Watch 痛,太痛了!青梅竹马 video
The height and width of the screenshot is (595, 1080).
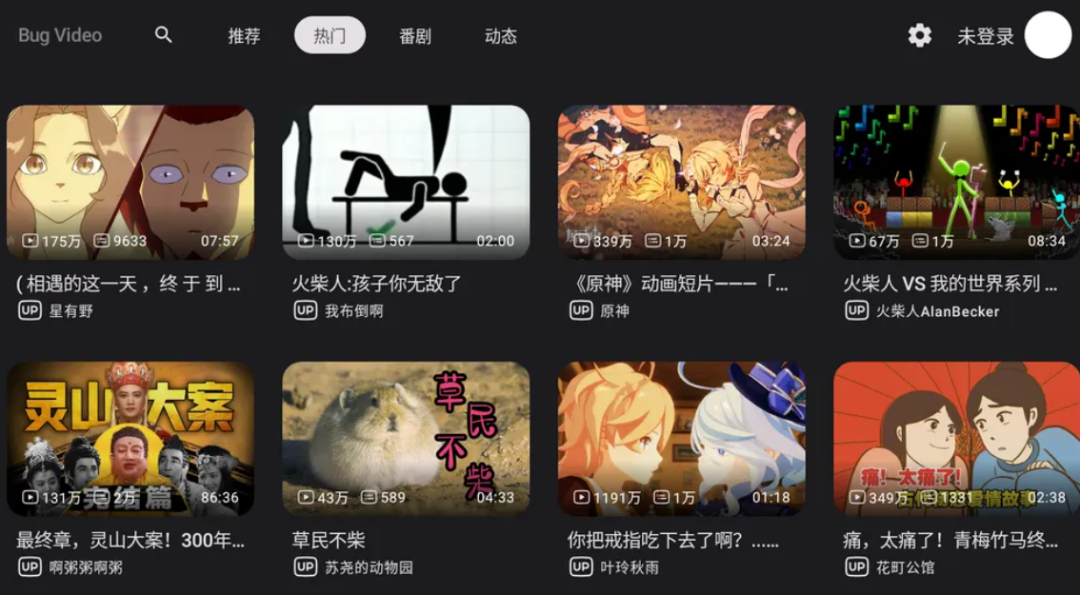coord(956,438)
